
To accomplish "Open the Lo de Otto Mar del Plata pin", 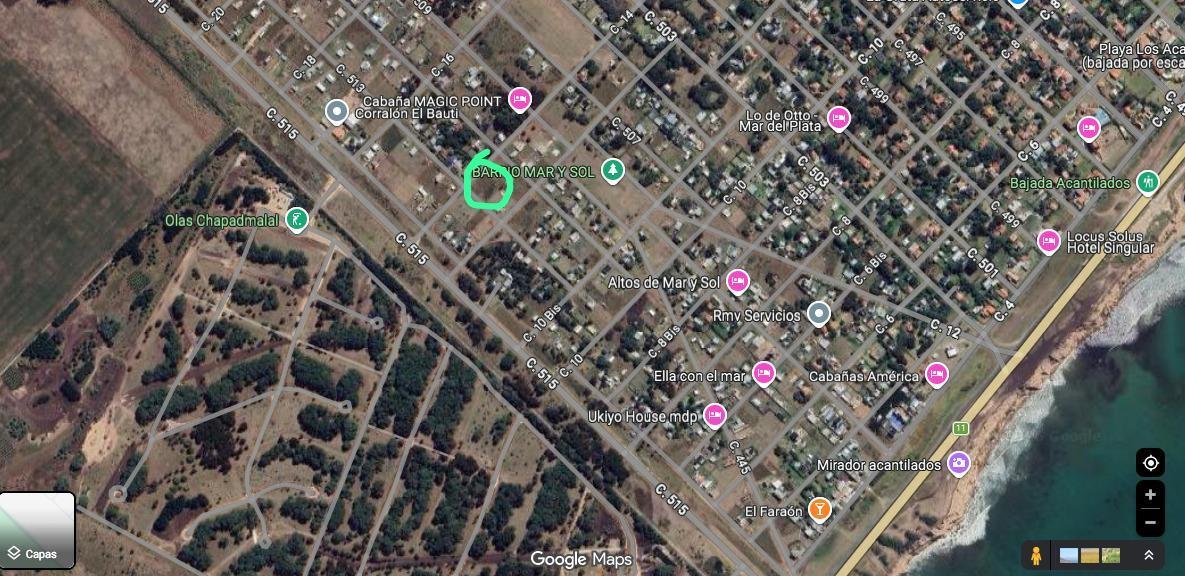I will (838, 119).
